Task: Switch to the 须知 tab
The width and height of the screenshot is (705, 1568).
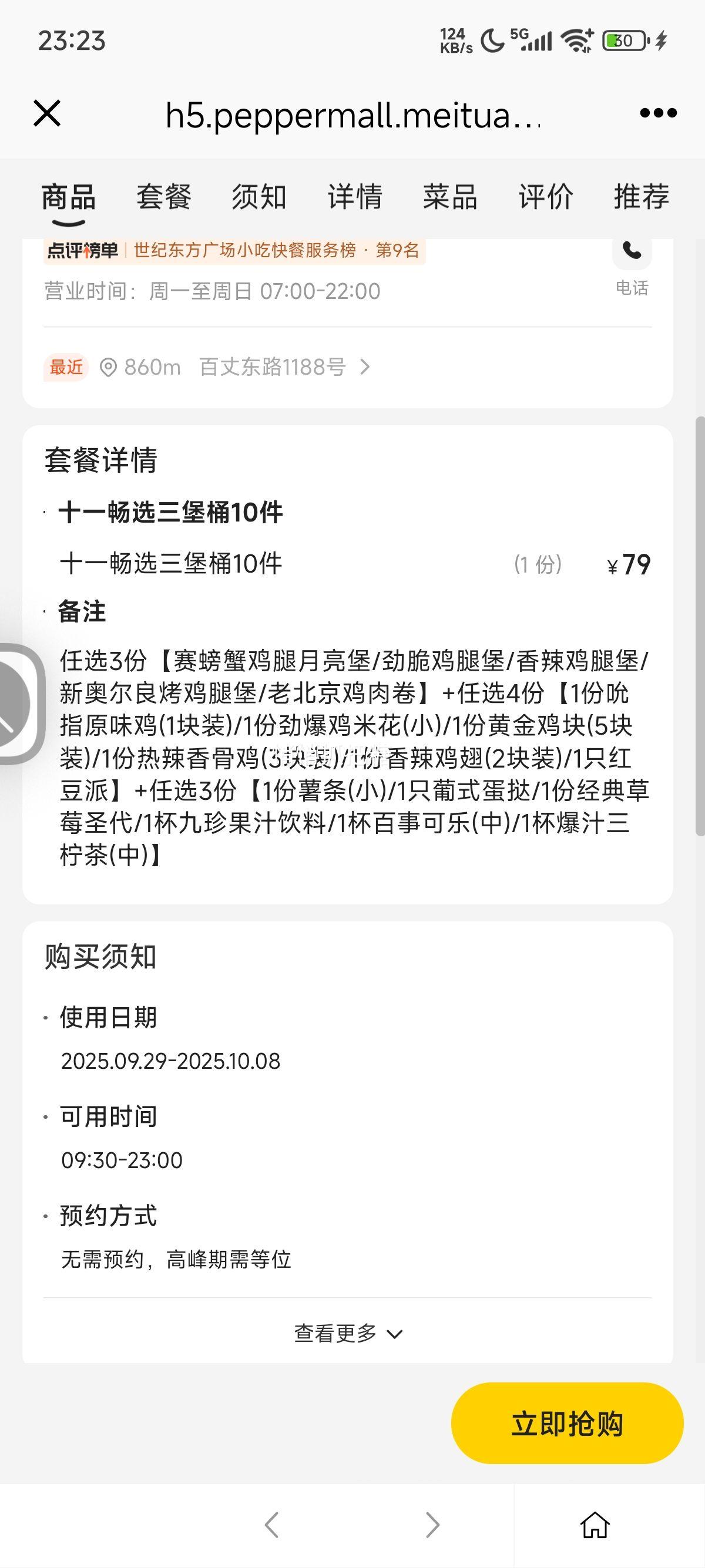Action: [258, 197]
